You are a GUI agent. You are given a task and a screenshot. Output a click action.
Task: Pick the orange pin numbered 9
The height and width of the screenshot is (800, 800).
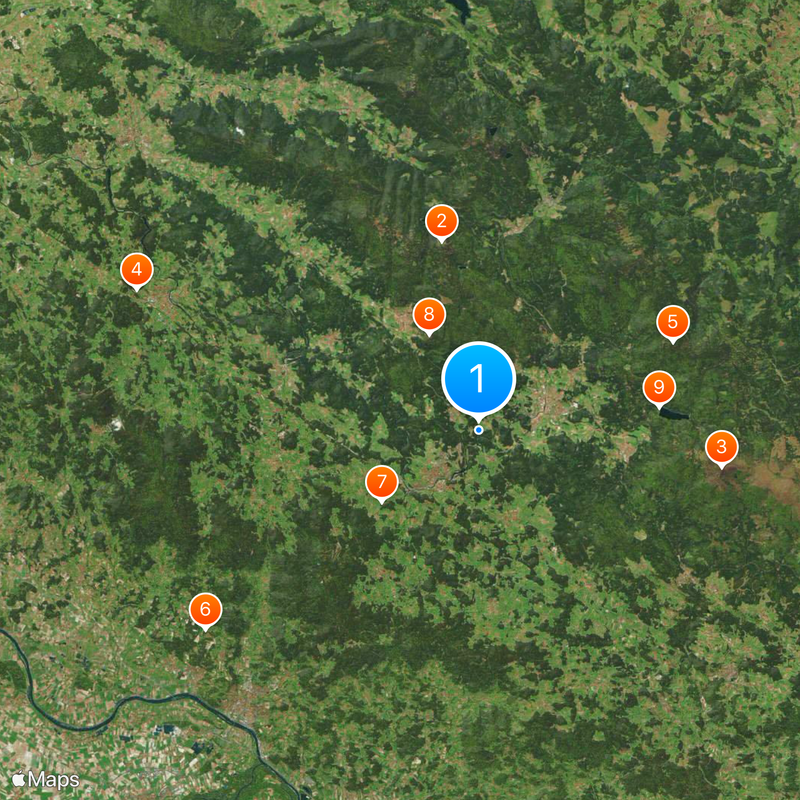[x=658, y=386]
